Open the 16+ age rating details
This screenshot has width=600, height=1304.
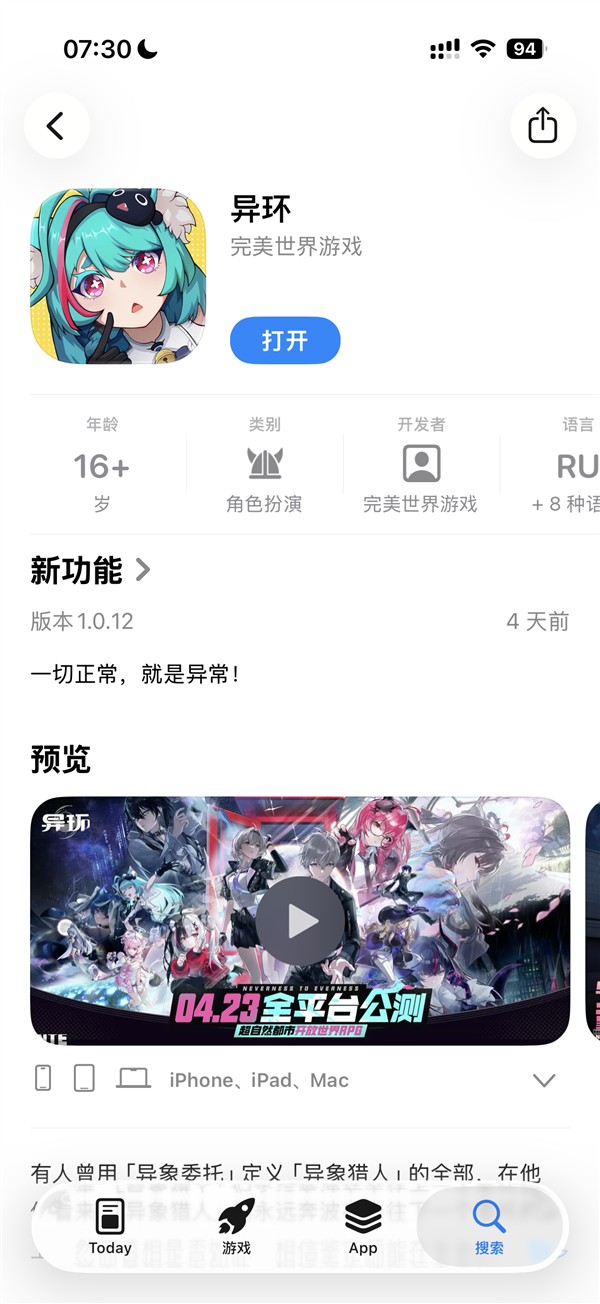click(102, 466)
